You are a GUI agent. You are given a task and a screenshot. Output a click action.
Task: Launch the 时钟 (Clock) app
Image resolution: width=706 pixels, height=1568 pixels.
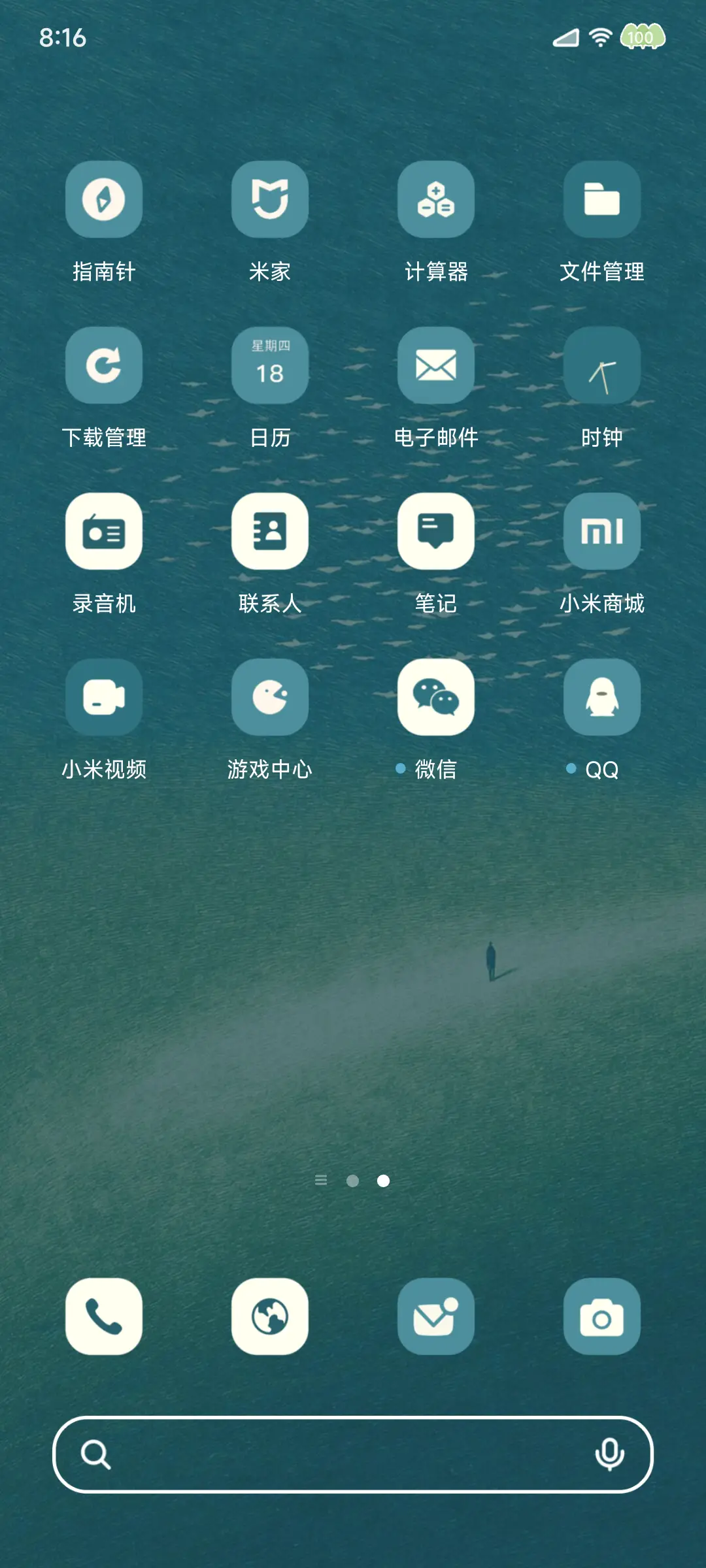pos(602,365)
